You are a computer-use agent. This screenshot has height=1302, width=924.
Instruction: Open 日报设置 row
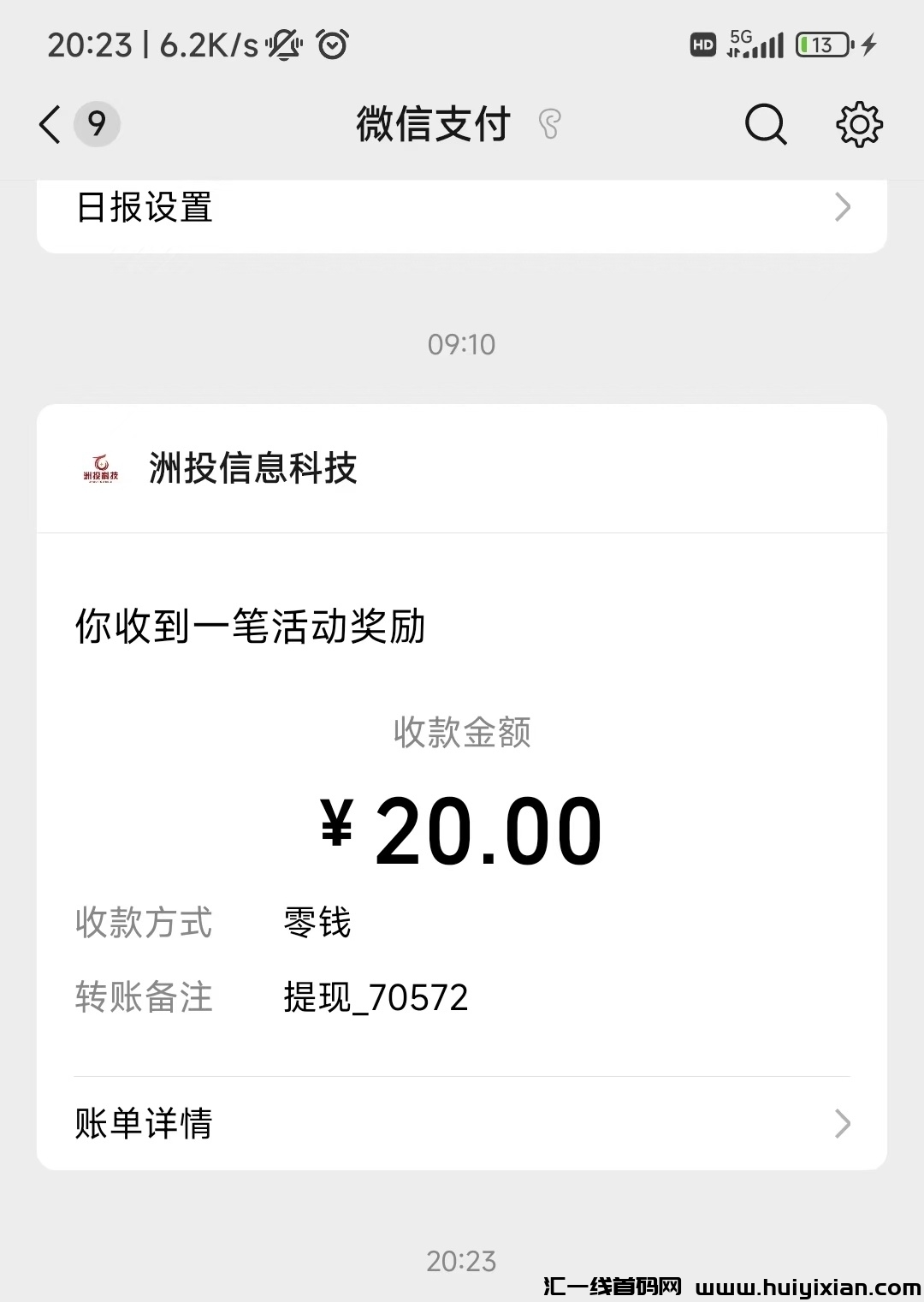pyautogui.click(x=461, y=208)
